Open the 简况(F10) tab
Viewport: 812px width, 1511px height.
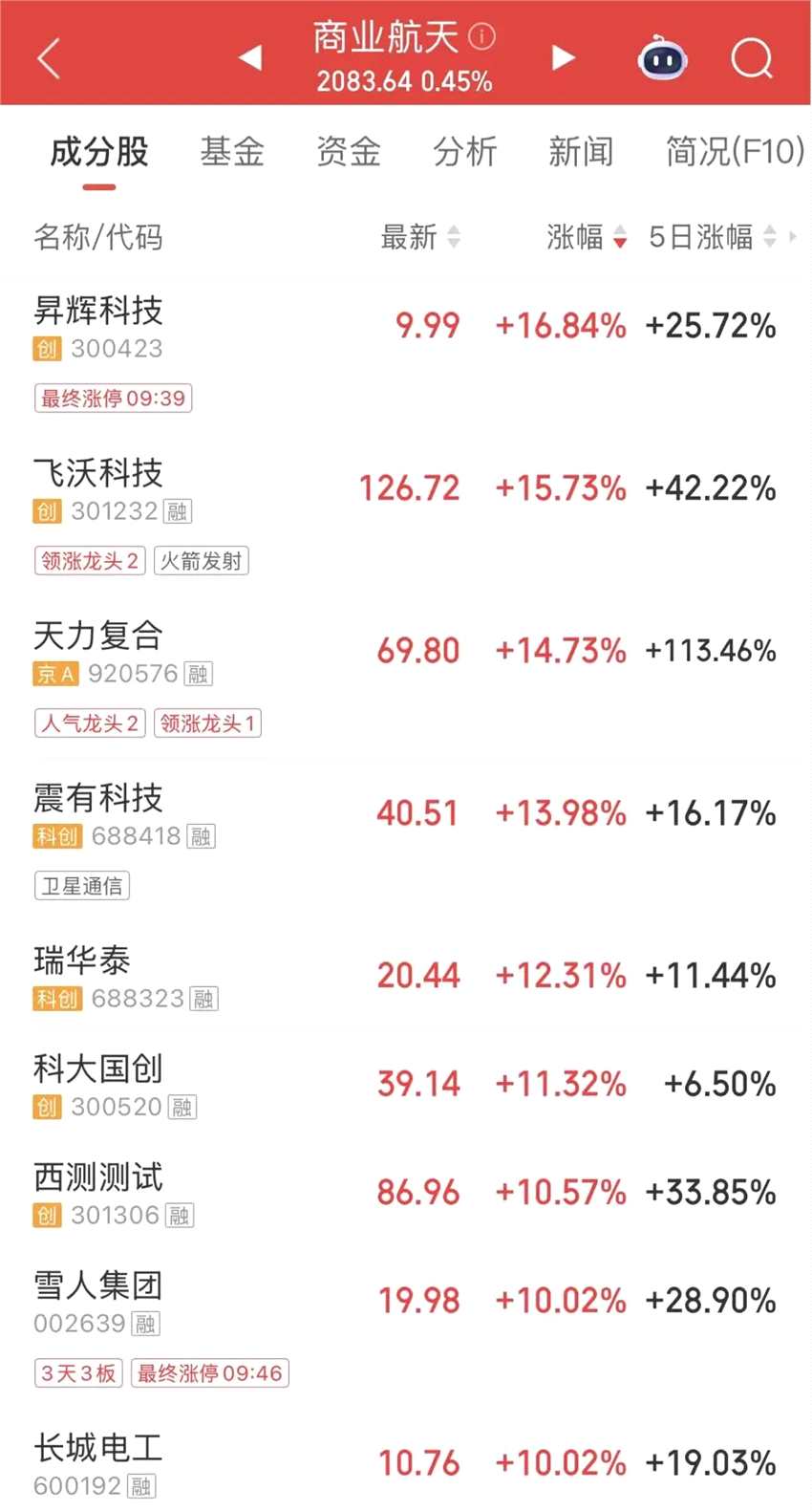pos(734,152)
